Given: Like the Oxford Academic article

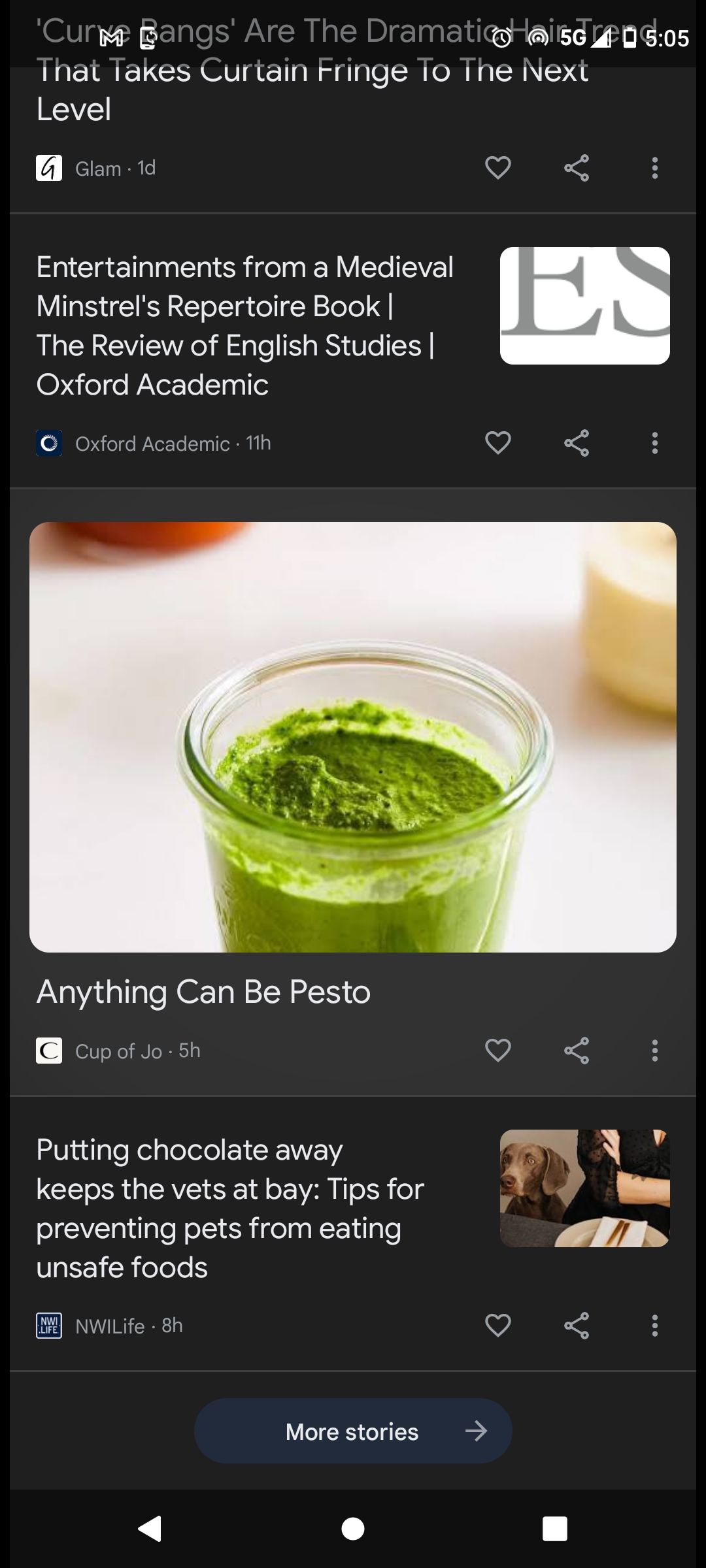Looking at the screenshot, I should tap(497, 443).
